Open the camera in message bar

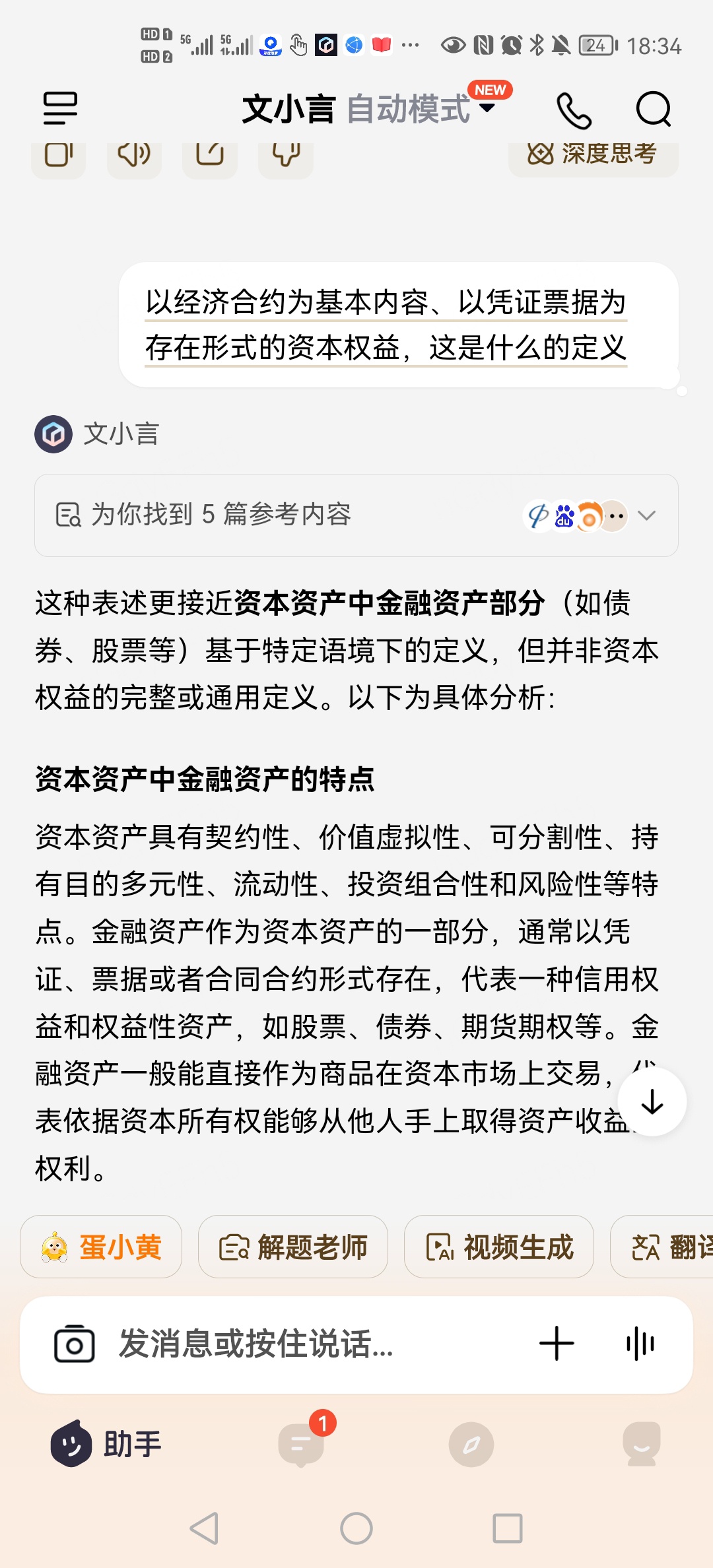(74, 1344)
